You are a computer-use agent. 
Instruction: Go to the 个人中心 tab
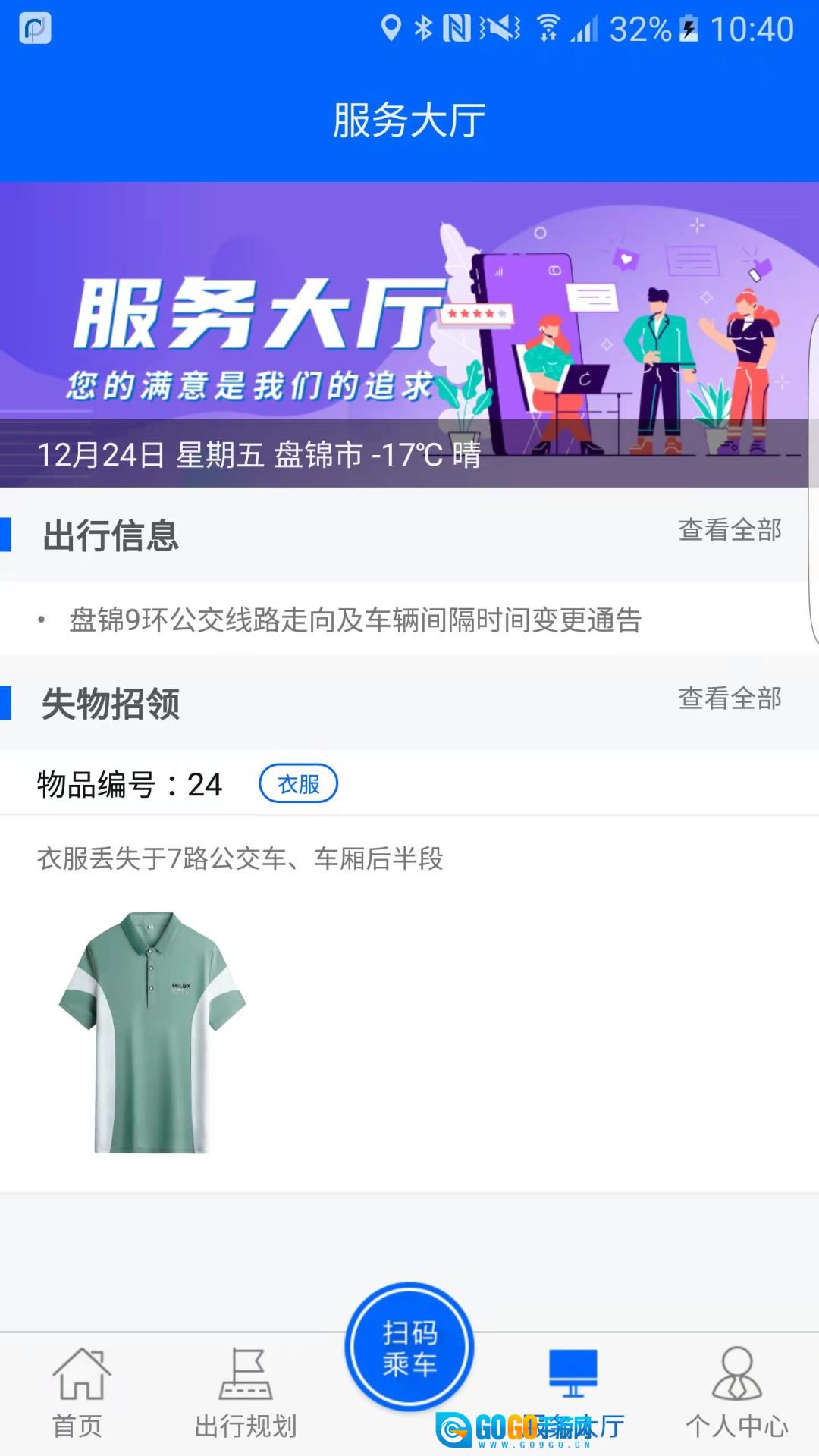[736, 1394]
